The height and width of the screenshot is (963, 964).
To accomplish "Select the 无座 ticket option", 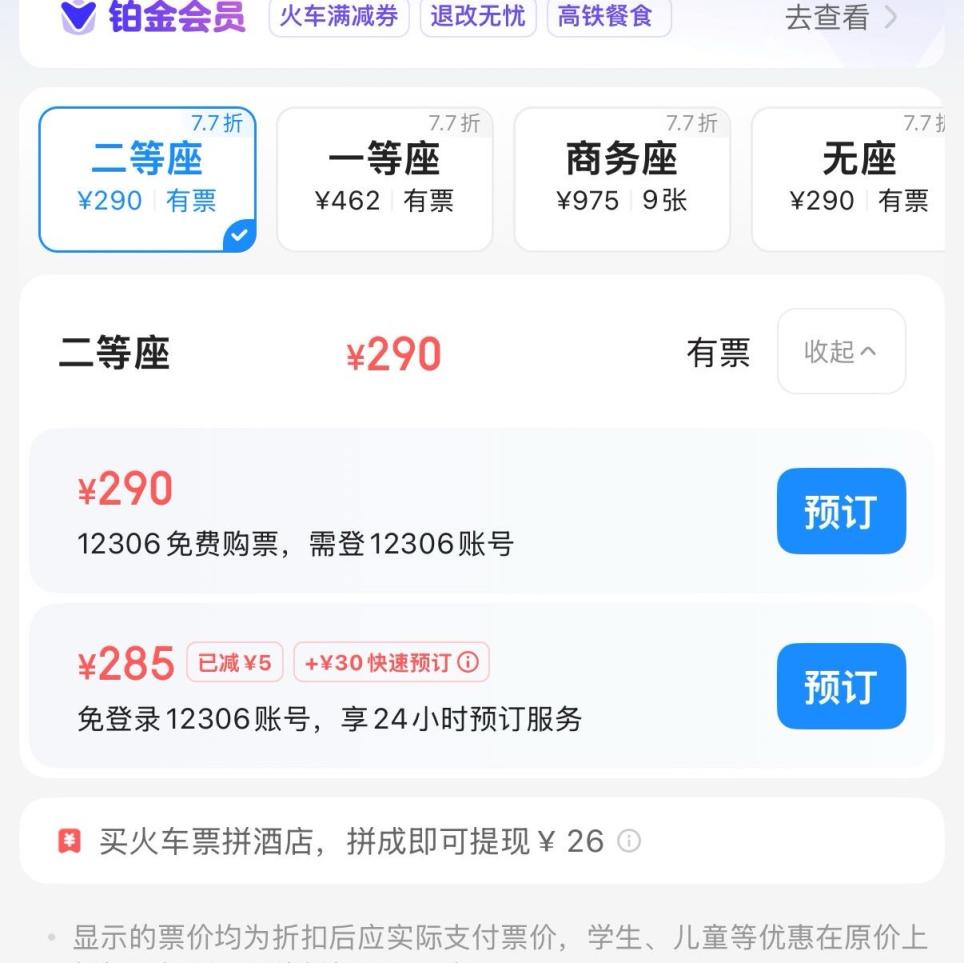I will 856,179.
